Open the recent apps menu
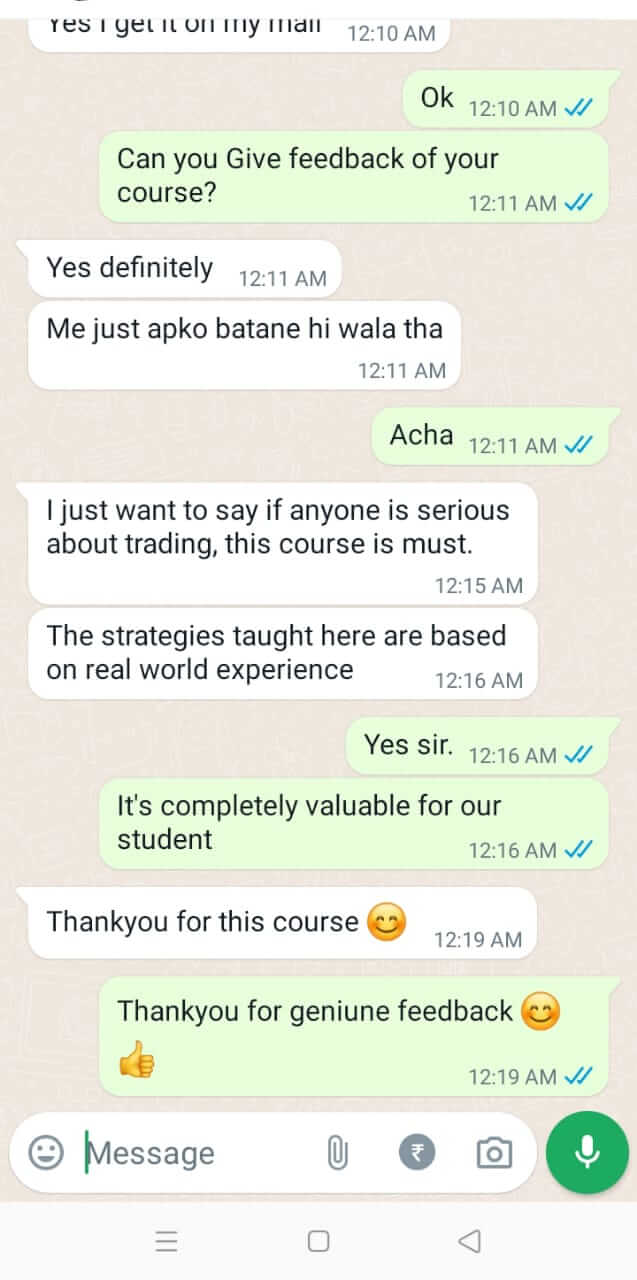Image resolution: width=637 pixels, height=1280 pixels. pyautogui.click(x=167, y=1241)
